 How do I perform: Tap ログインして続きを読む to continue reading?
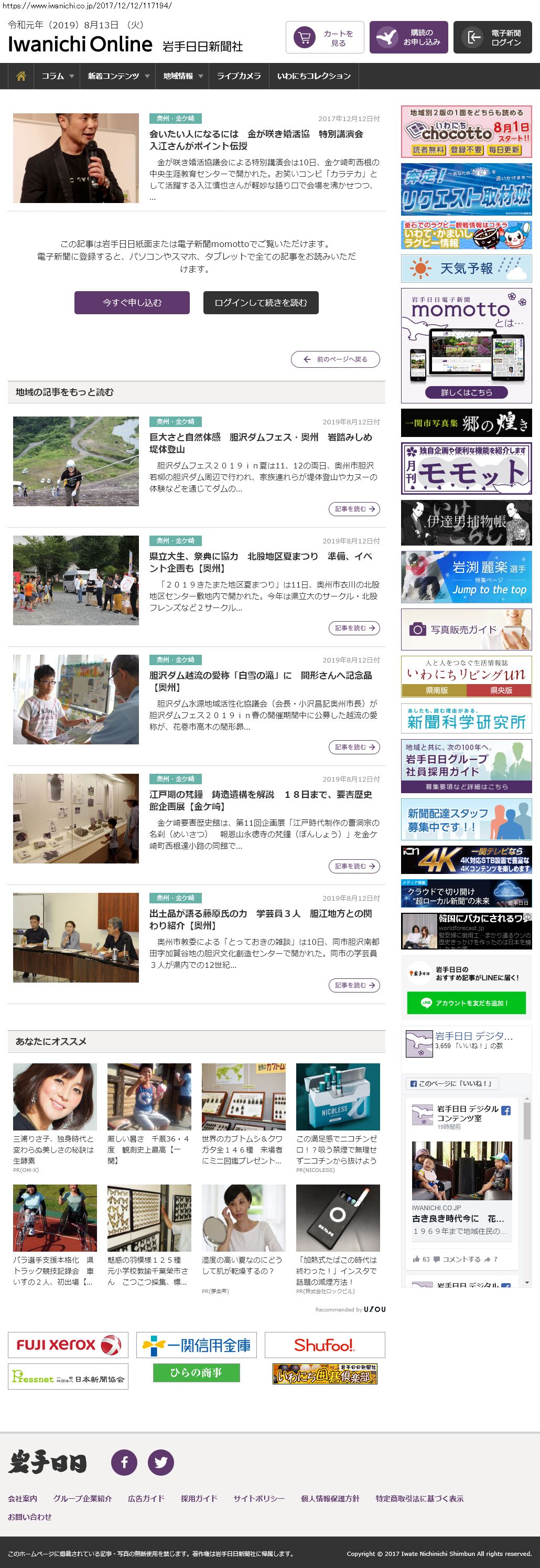[x=260, y=303]
